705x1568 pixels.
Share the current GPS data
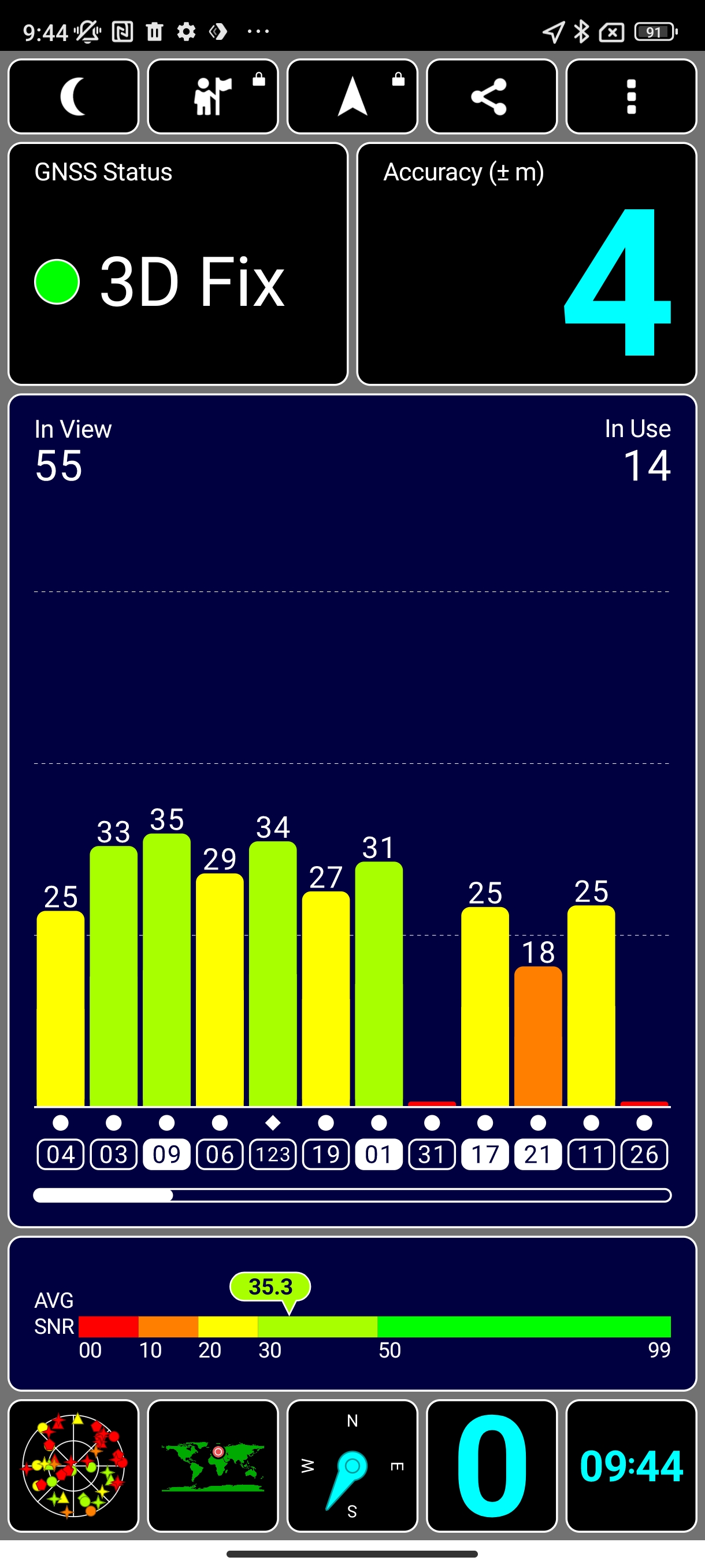pos(492,96)
